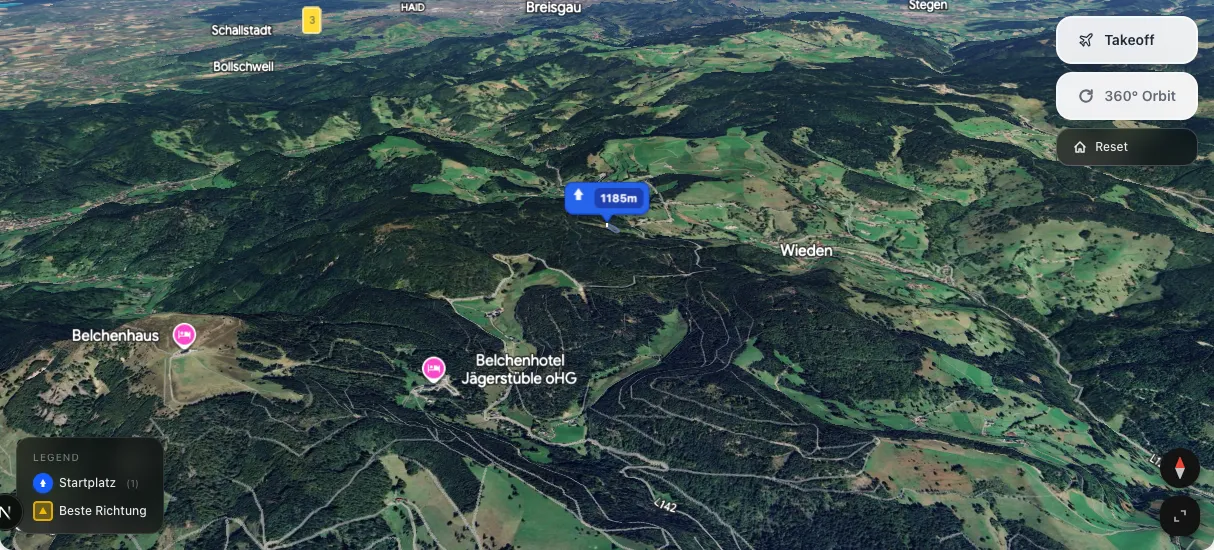Screen dimensions: 1214x550
Task: Tap the Takeoff button
Action: click(x=1126, y=40)
